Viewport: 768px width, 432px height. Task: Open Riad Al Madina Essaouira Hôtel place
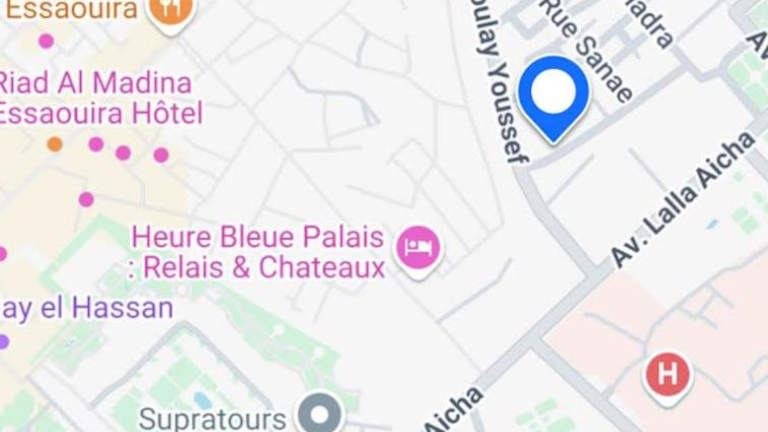[x=99, y=97]
